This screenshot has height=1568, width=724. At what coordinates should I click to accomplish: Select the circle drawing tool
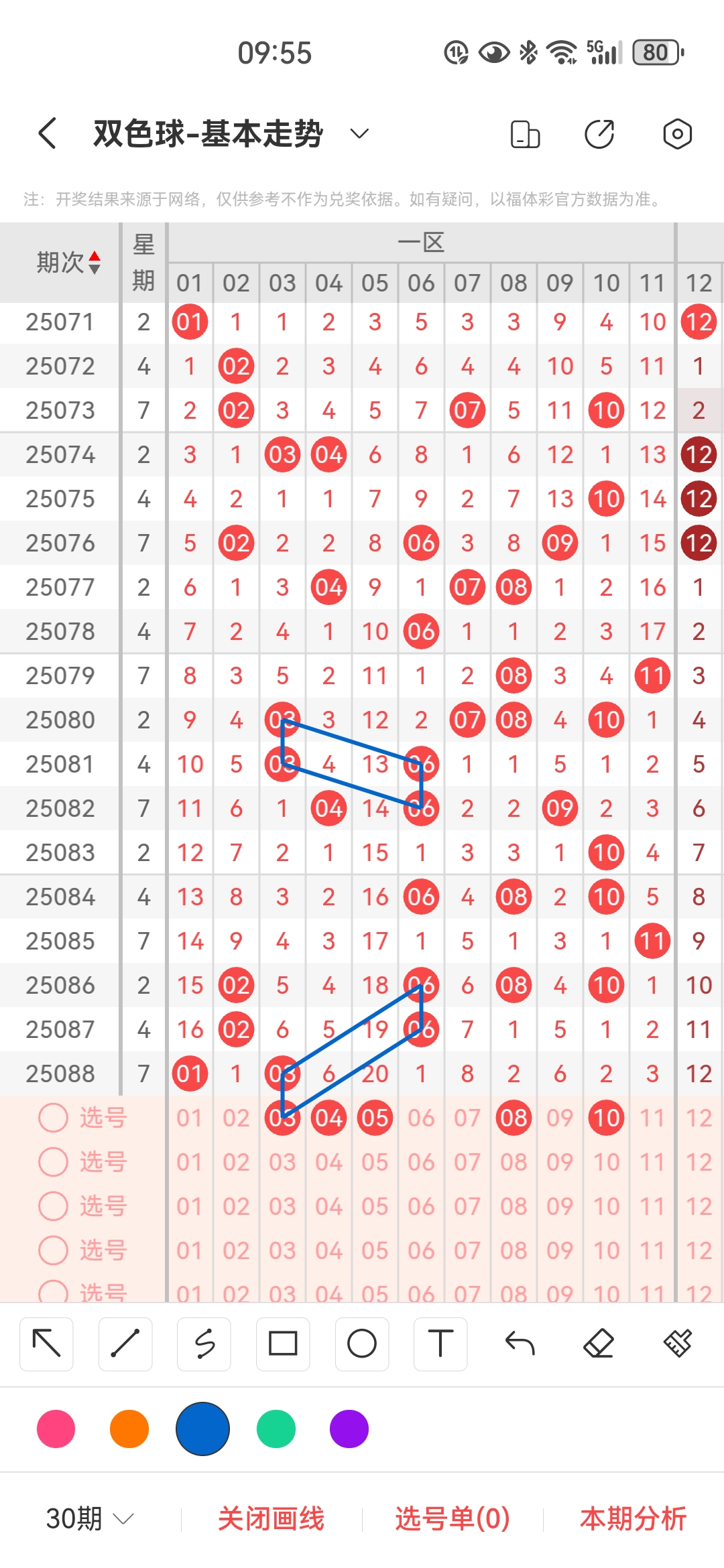(362, 1344)
